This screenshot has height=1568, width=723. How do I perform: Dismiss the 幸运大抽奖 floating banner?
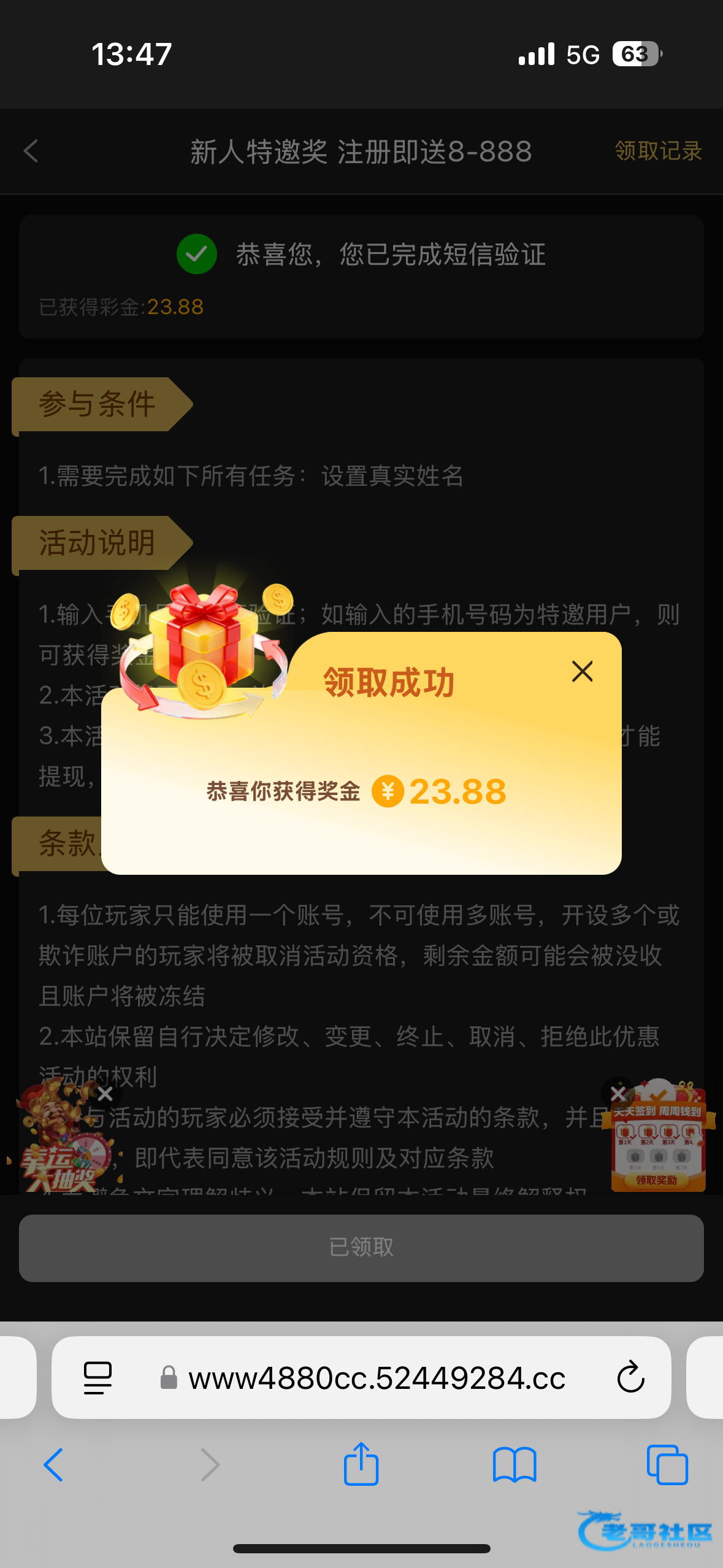(105, 1094)
